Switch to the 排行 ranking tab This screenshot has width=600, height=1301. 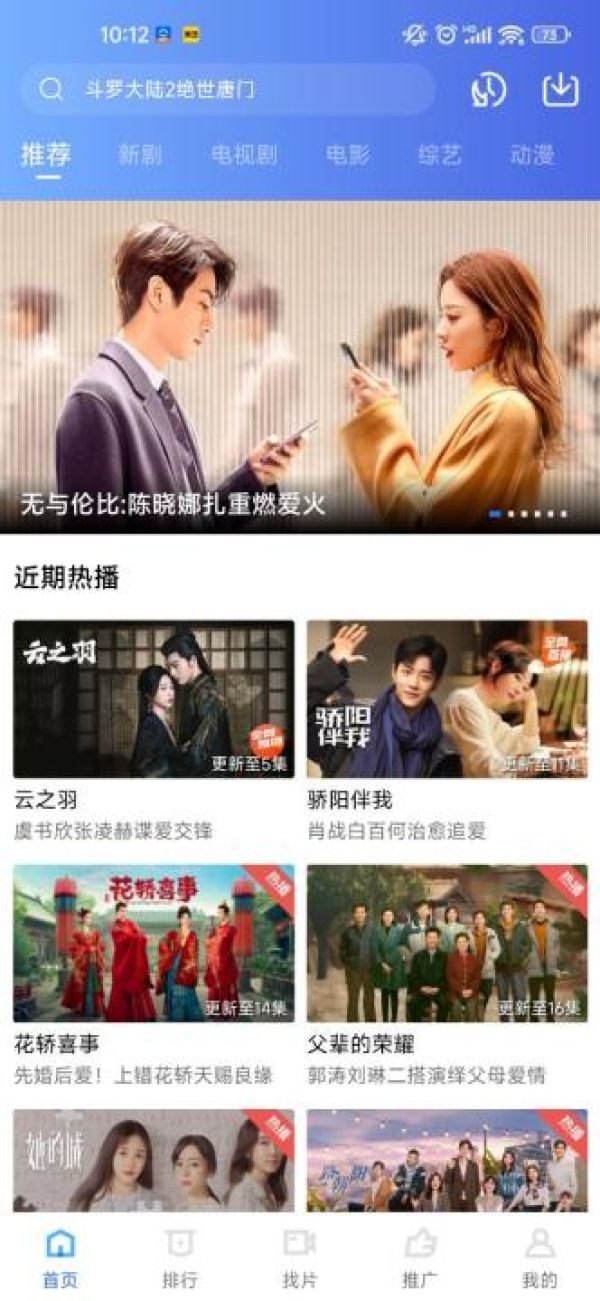(x=180, y=1258)
